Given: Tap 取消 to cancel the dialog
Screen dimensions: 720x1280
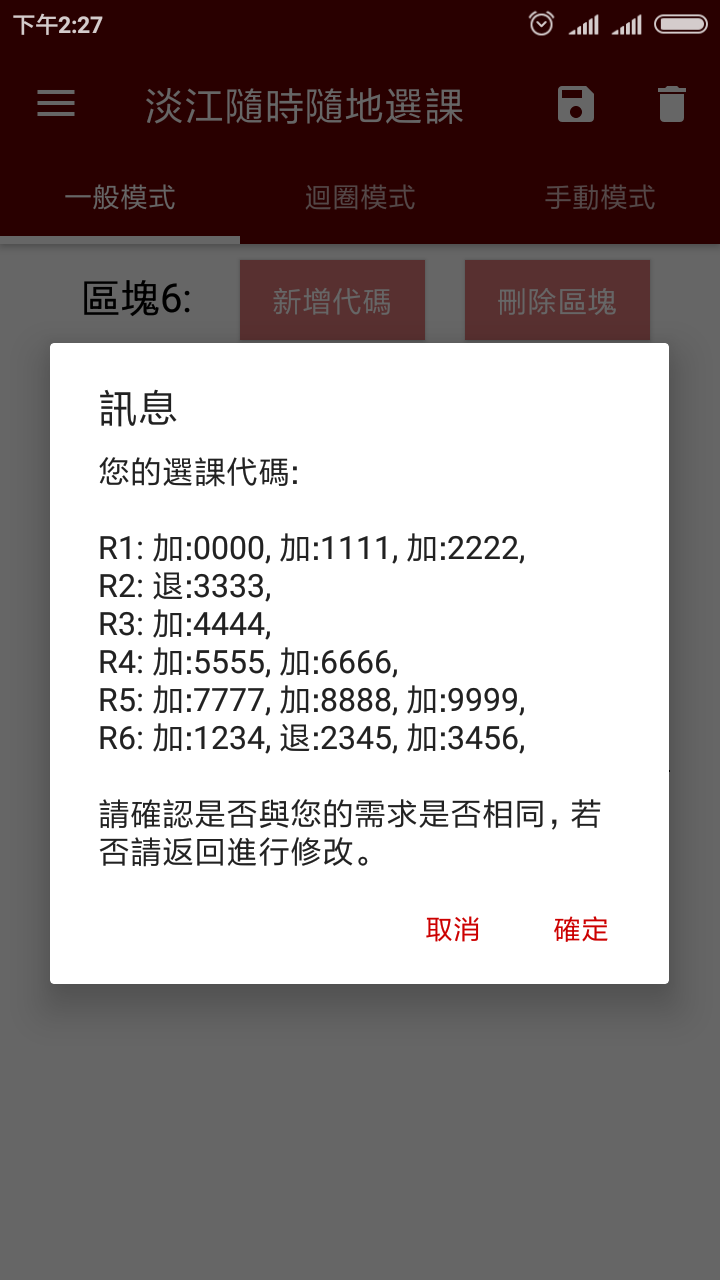Looking at the screenshot, I should pyautogui.click(x=453, y=929).
